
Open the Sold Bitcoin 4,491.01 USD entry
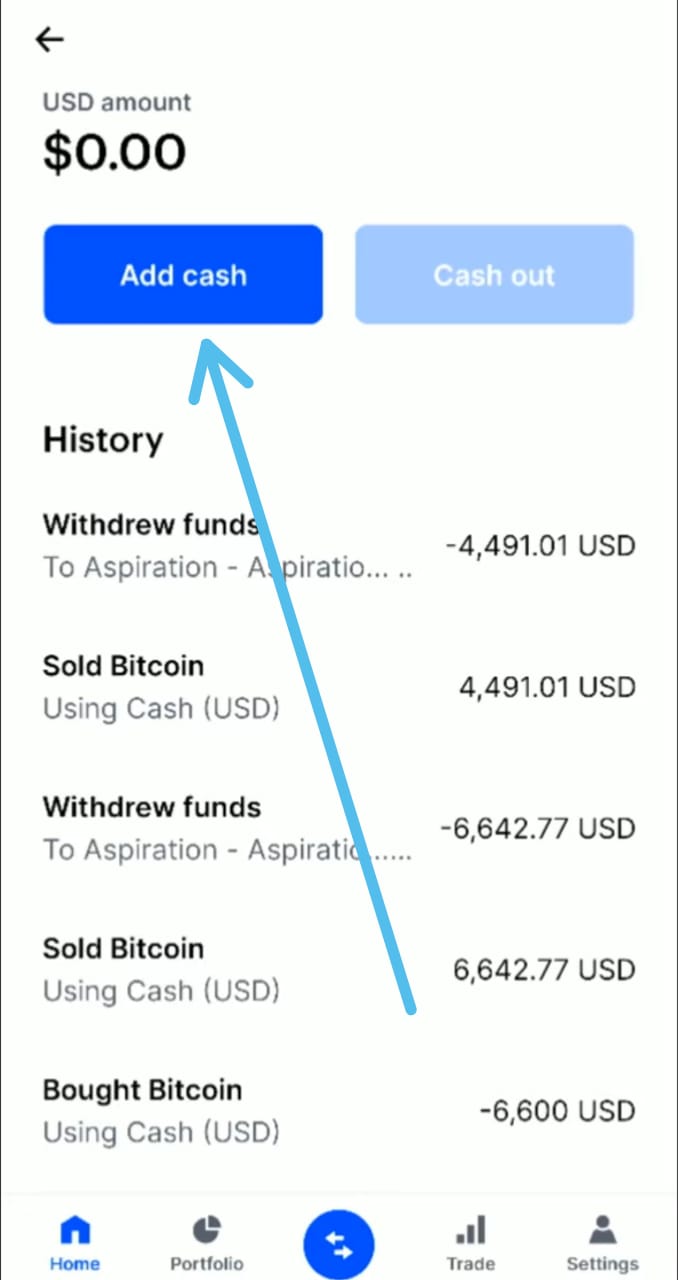point(339,687)
